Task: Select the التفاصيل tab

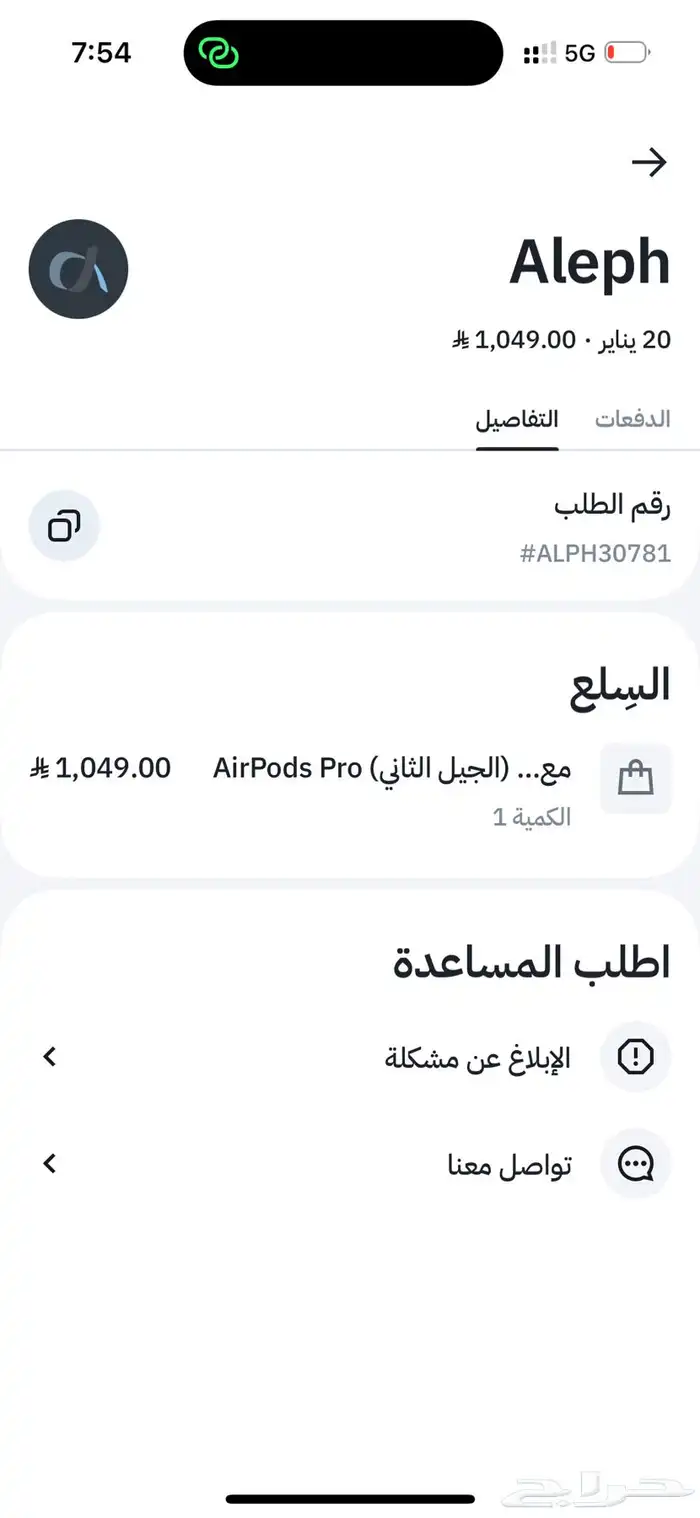Action: click(516, 419)
